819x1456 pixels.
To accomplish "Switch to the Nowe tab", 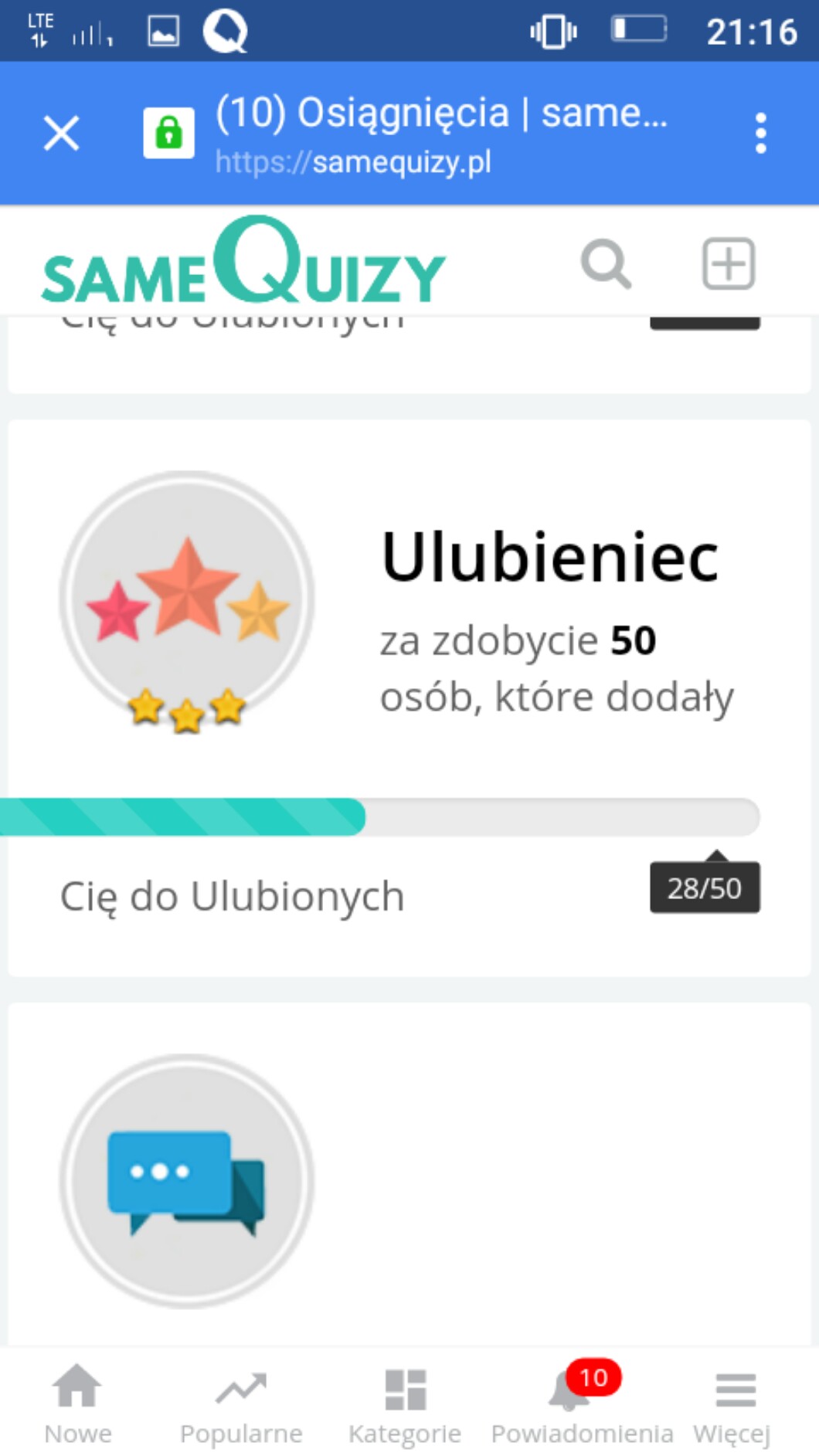I will [x=77, y=1403].
